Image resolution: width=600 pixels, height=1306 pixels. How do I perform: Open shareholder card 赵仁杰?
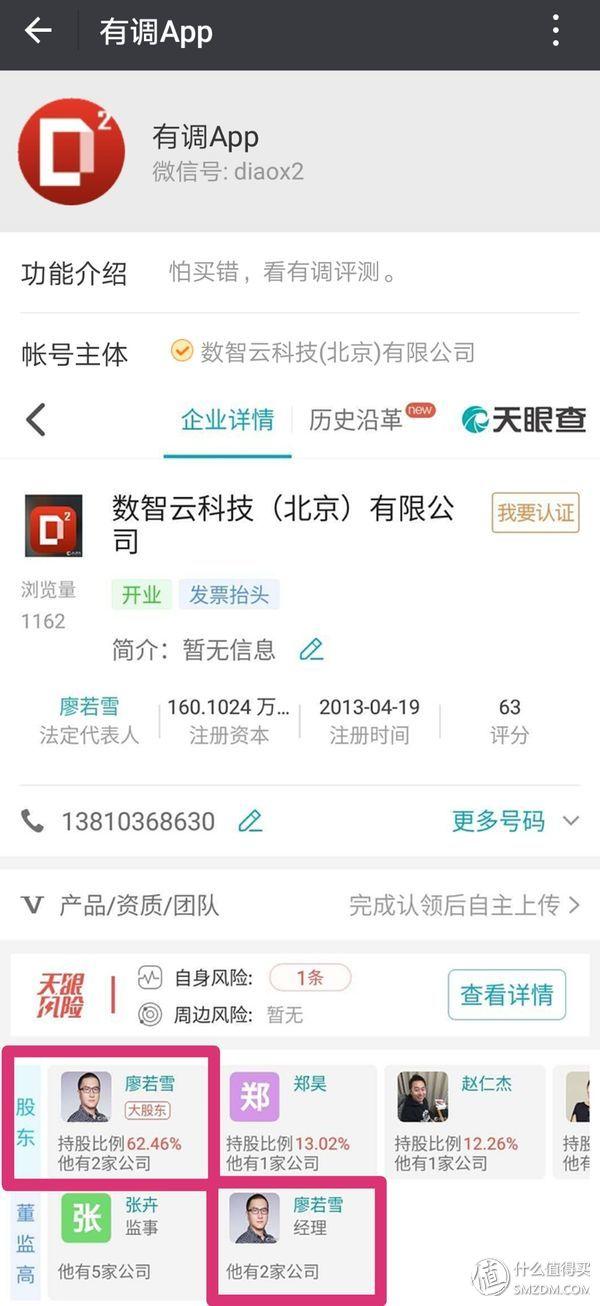(464, 1121)
